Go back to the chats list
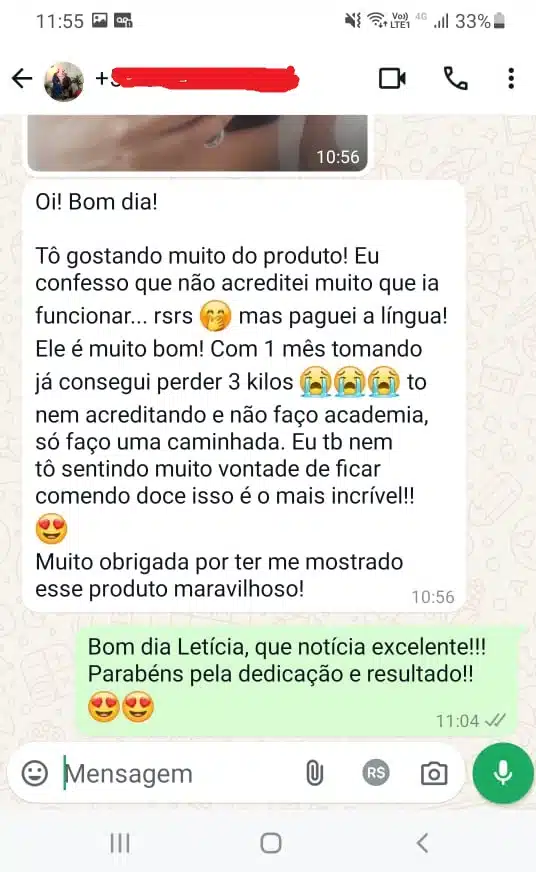 point(22,78)
